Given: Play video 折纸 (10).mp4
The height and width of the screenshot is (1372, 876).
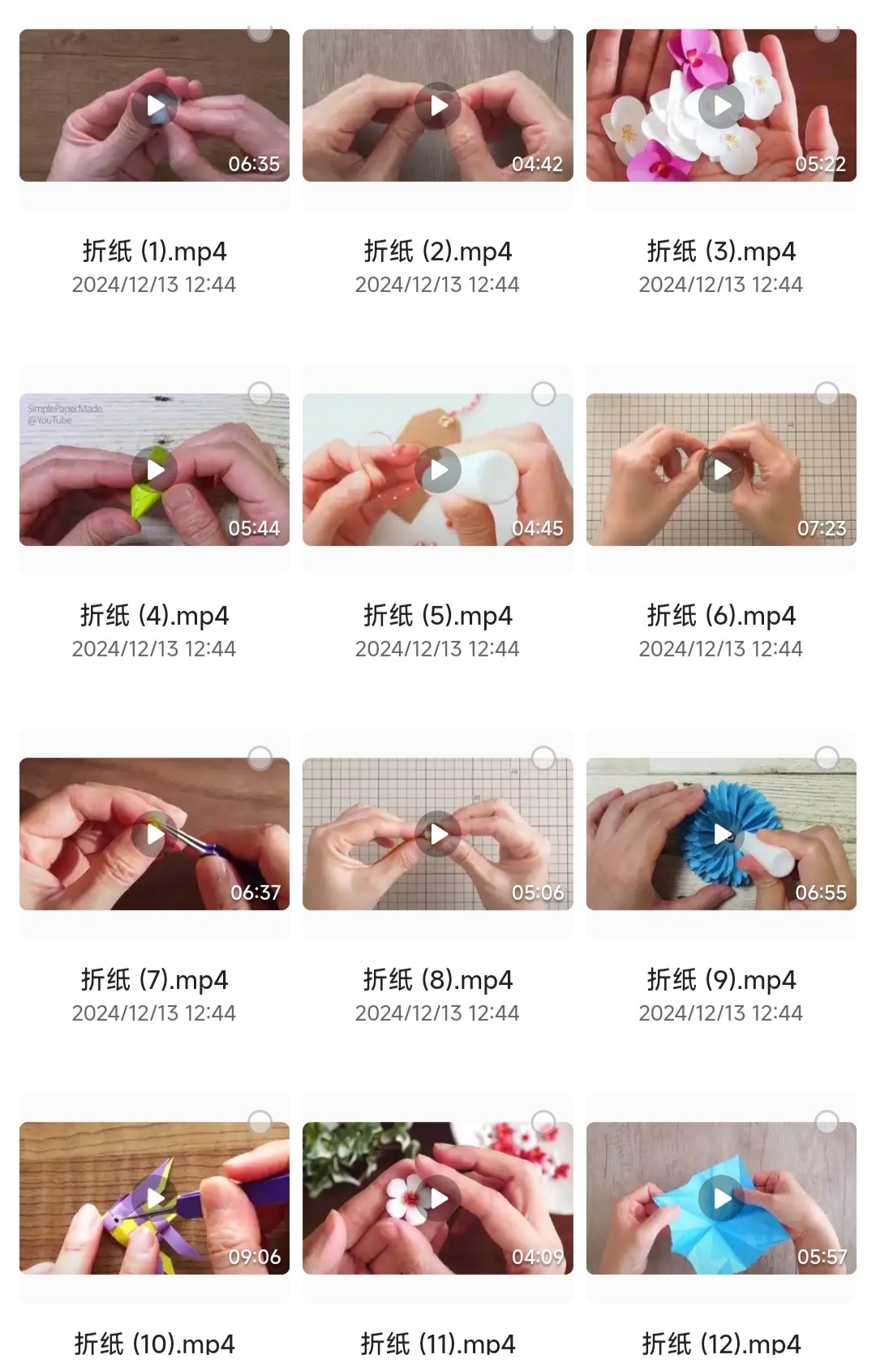Looking at the screenshot, I should 154,1198.
